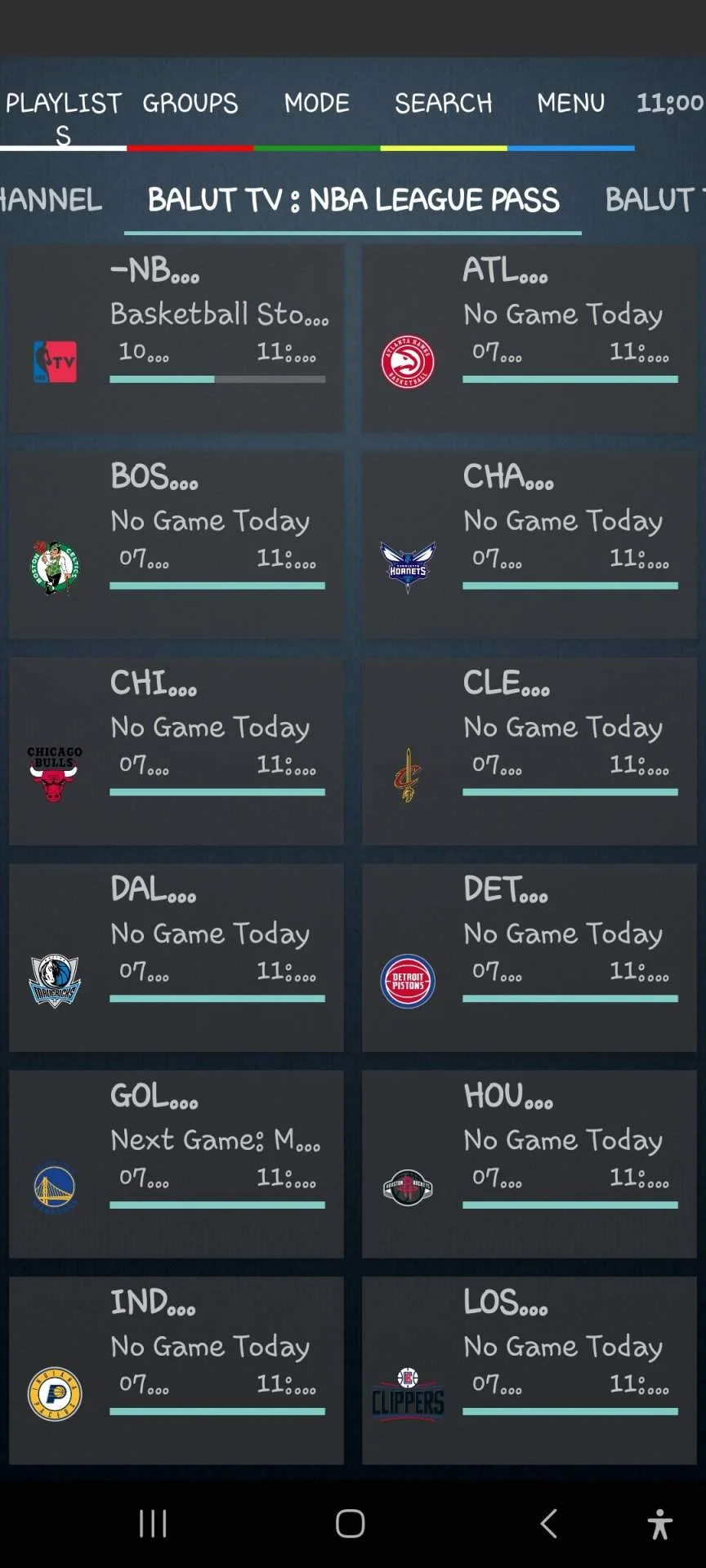Screen dimensions: 706x1568
Task: Select the IND Pacers channel
Action: tap(176, 1372)
